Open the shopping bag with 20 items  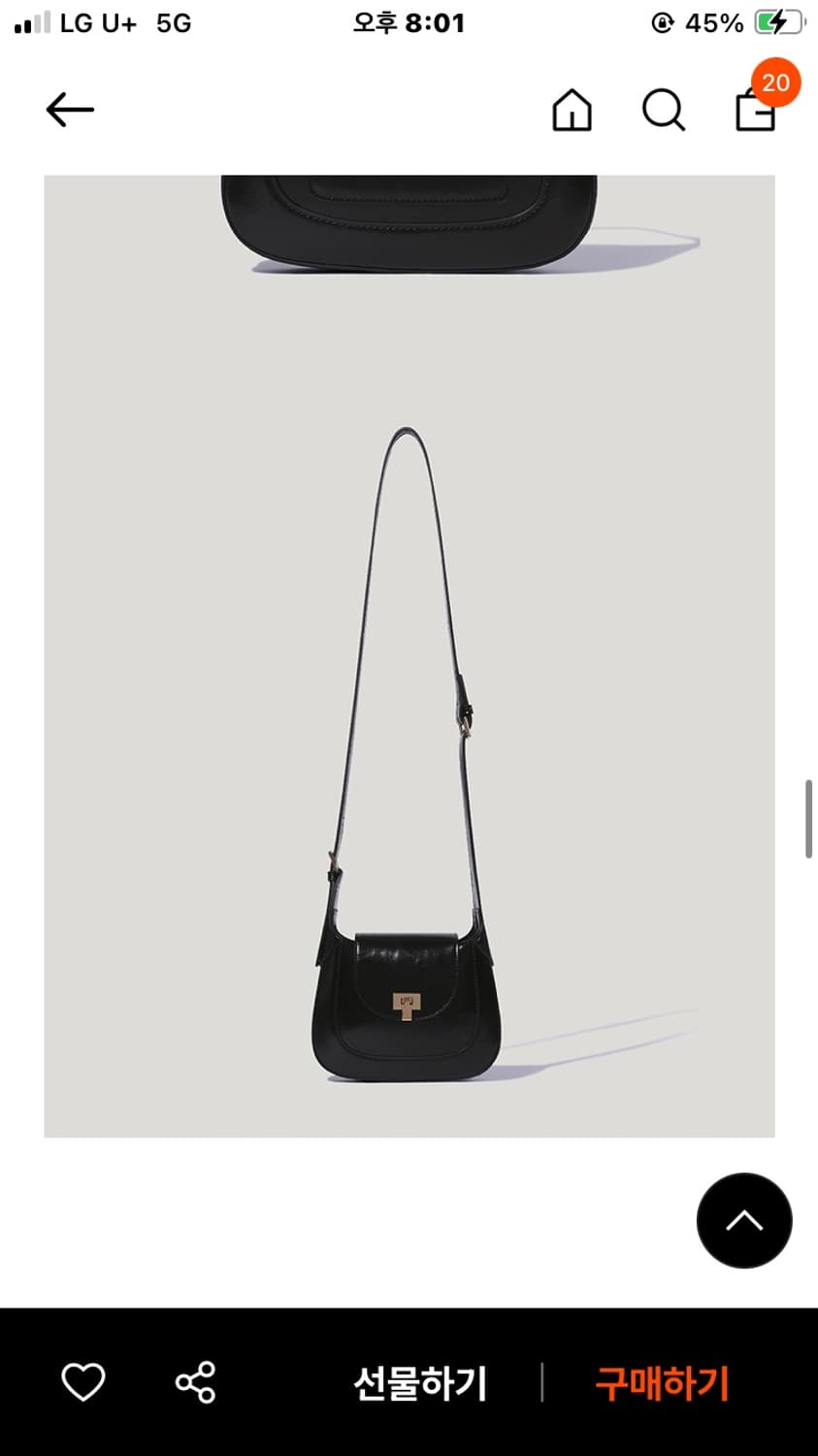[x=755, y=113]
